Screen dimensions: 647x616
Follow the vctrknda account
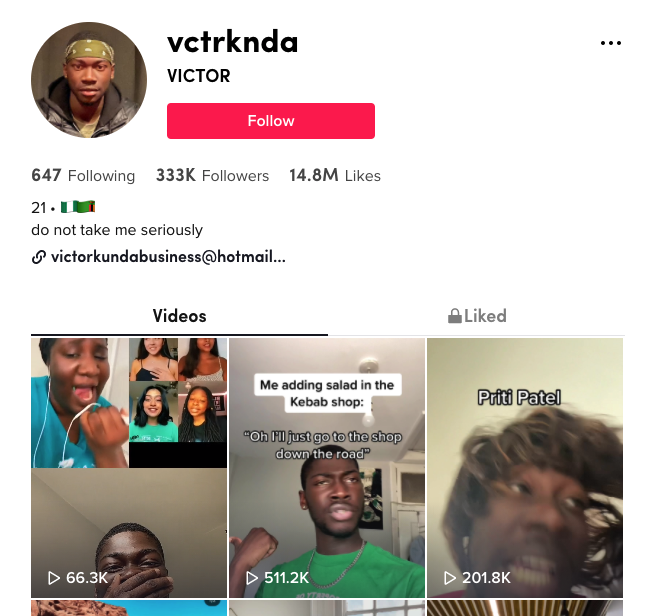[271, 121]
